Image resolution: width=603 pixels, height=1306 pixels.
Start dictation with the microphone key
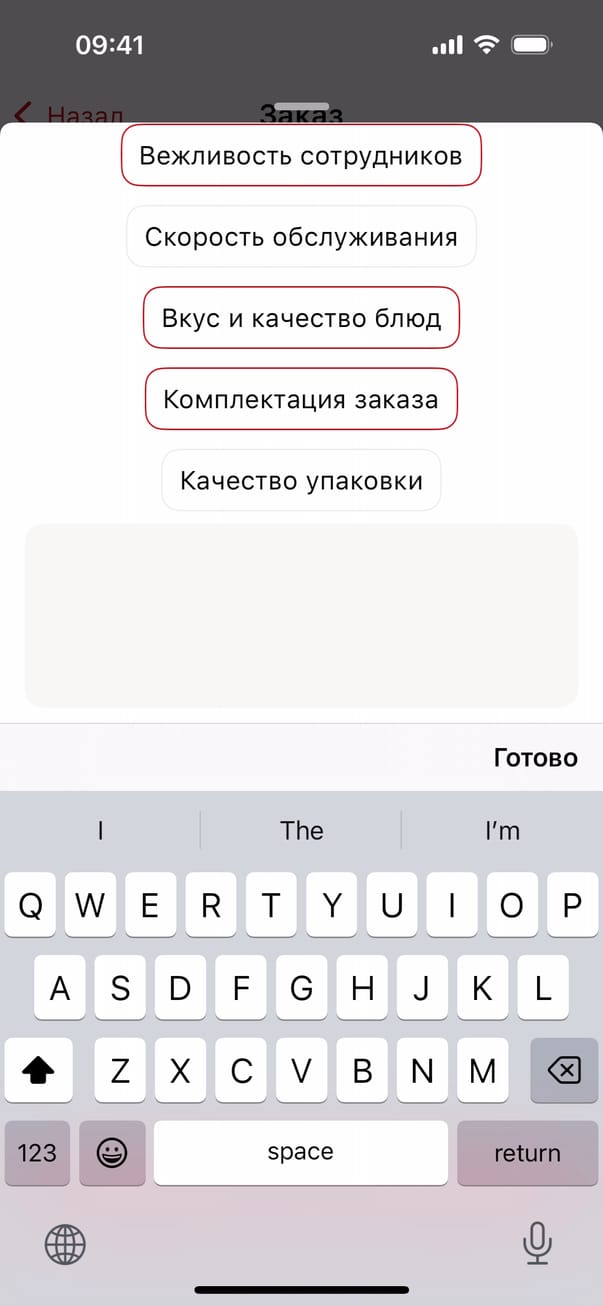pos(537,1245)
